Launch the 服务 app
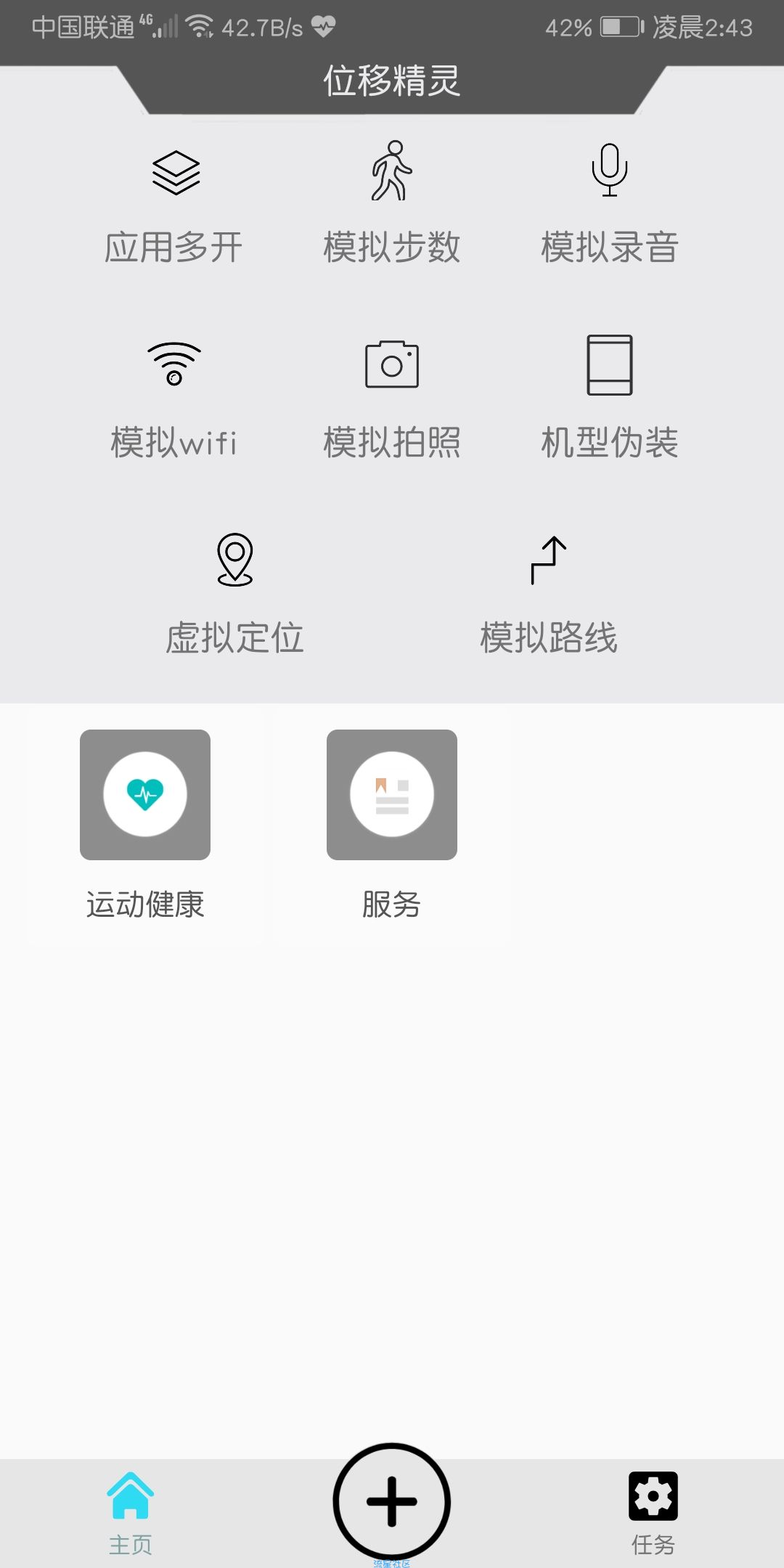 point(392,825)
